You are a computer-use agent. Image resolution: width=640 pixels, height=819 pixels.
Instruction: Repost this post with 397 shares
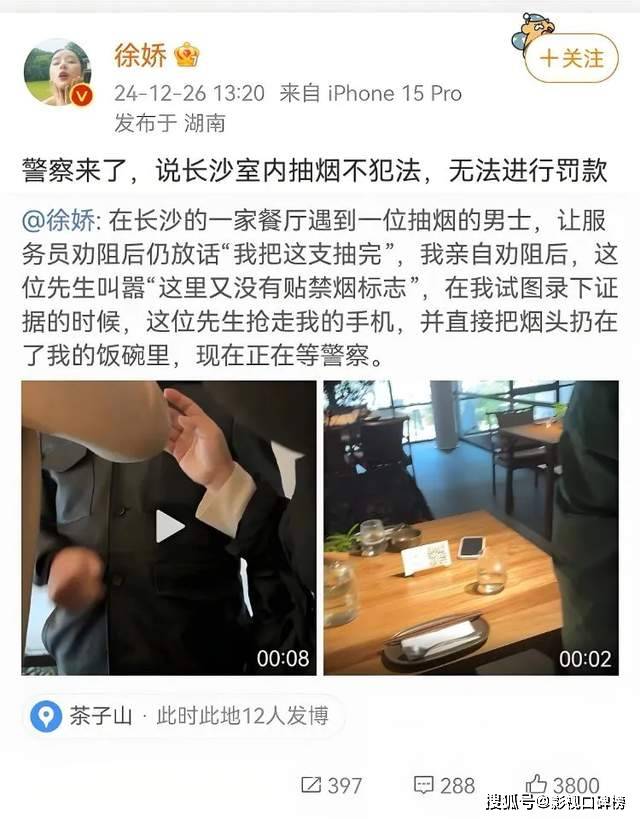[x=330, y=785]
